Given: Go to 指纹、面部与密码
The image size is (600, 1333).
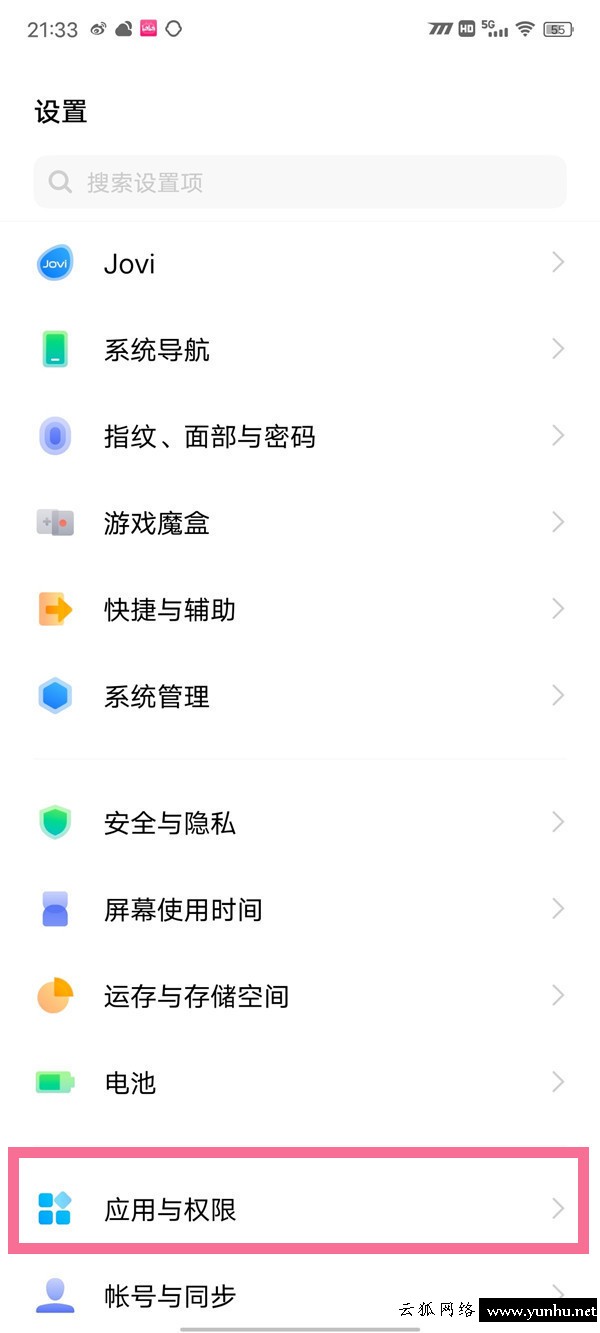Looking at the screenshot, I should coord(300,437).
